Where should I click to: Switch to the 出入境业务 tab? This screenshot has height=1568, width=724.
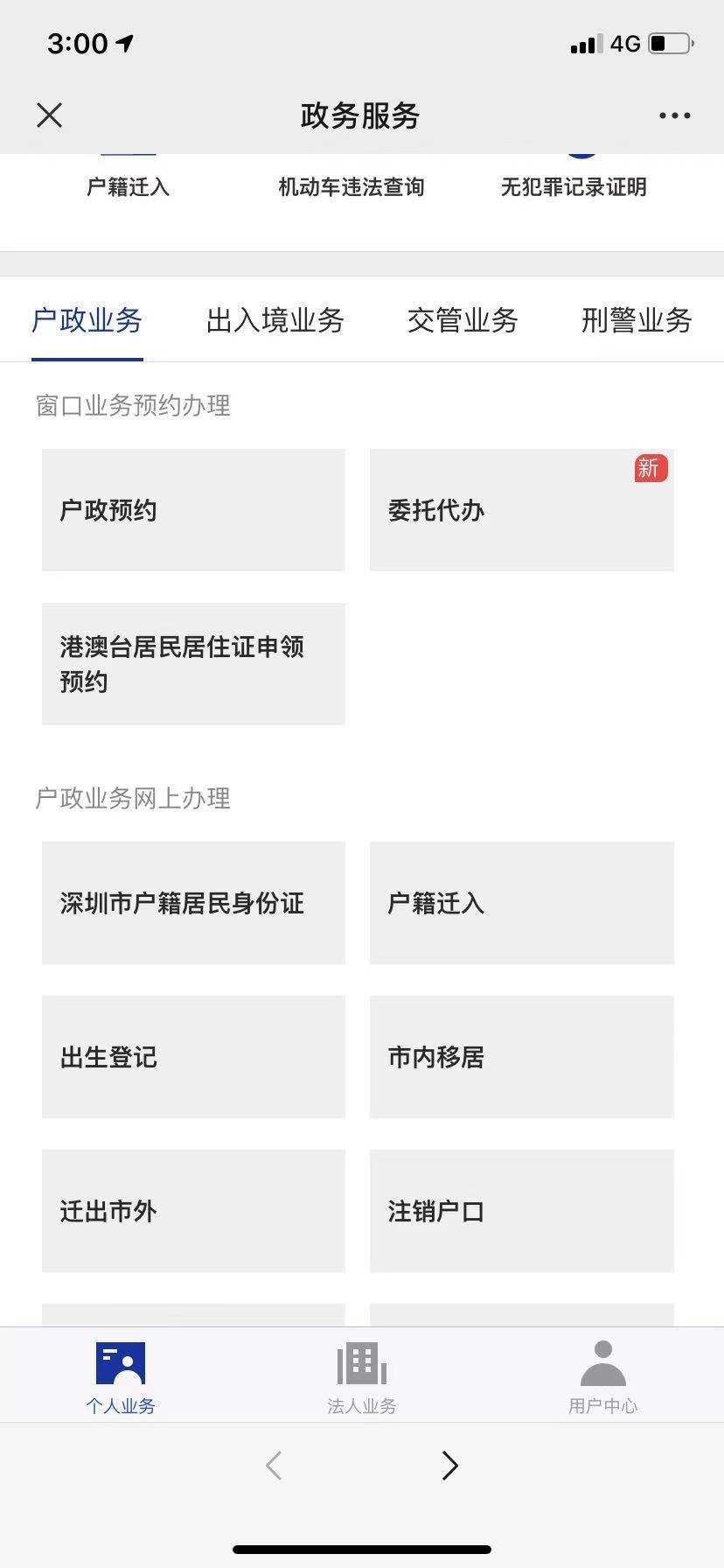tap(275, 320)
